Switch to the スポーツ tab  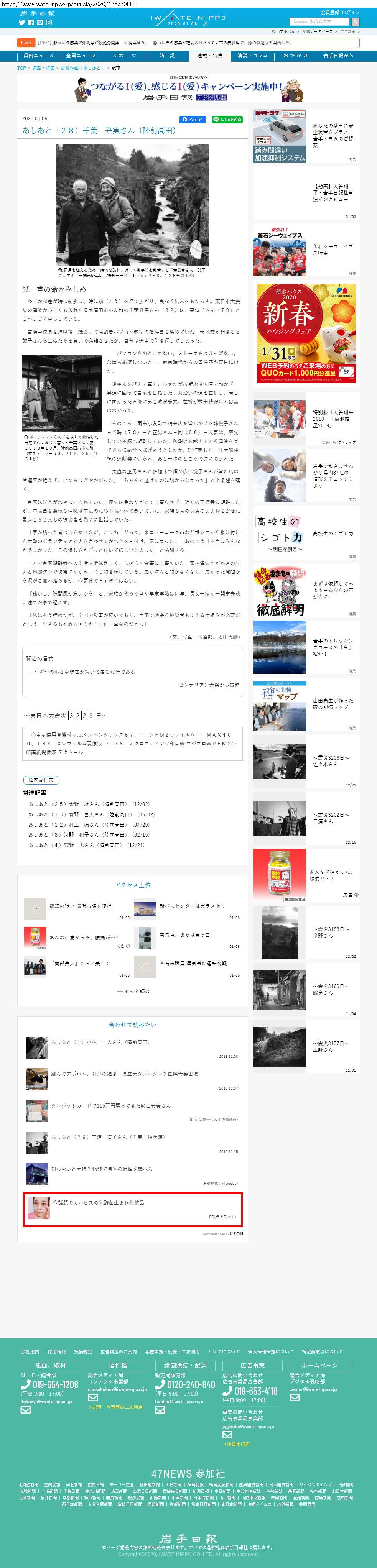[x=124, y=56]
